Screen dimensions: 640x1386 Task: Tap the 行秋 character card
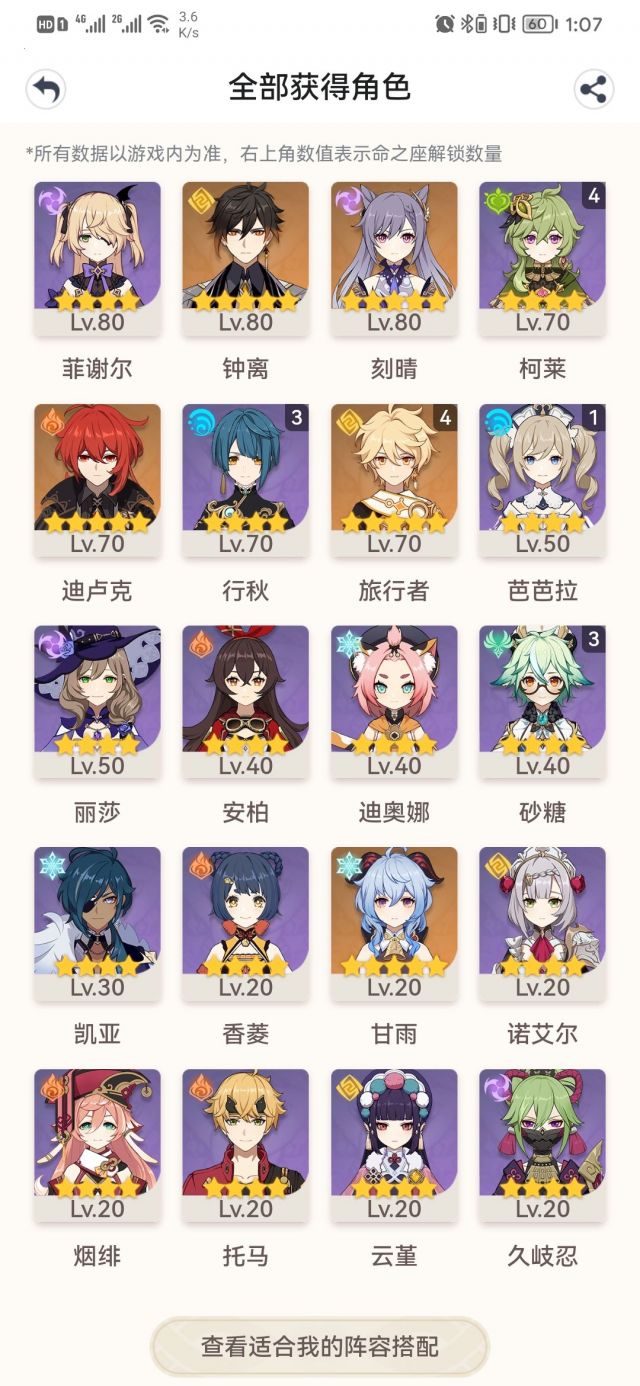point(245,480)
